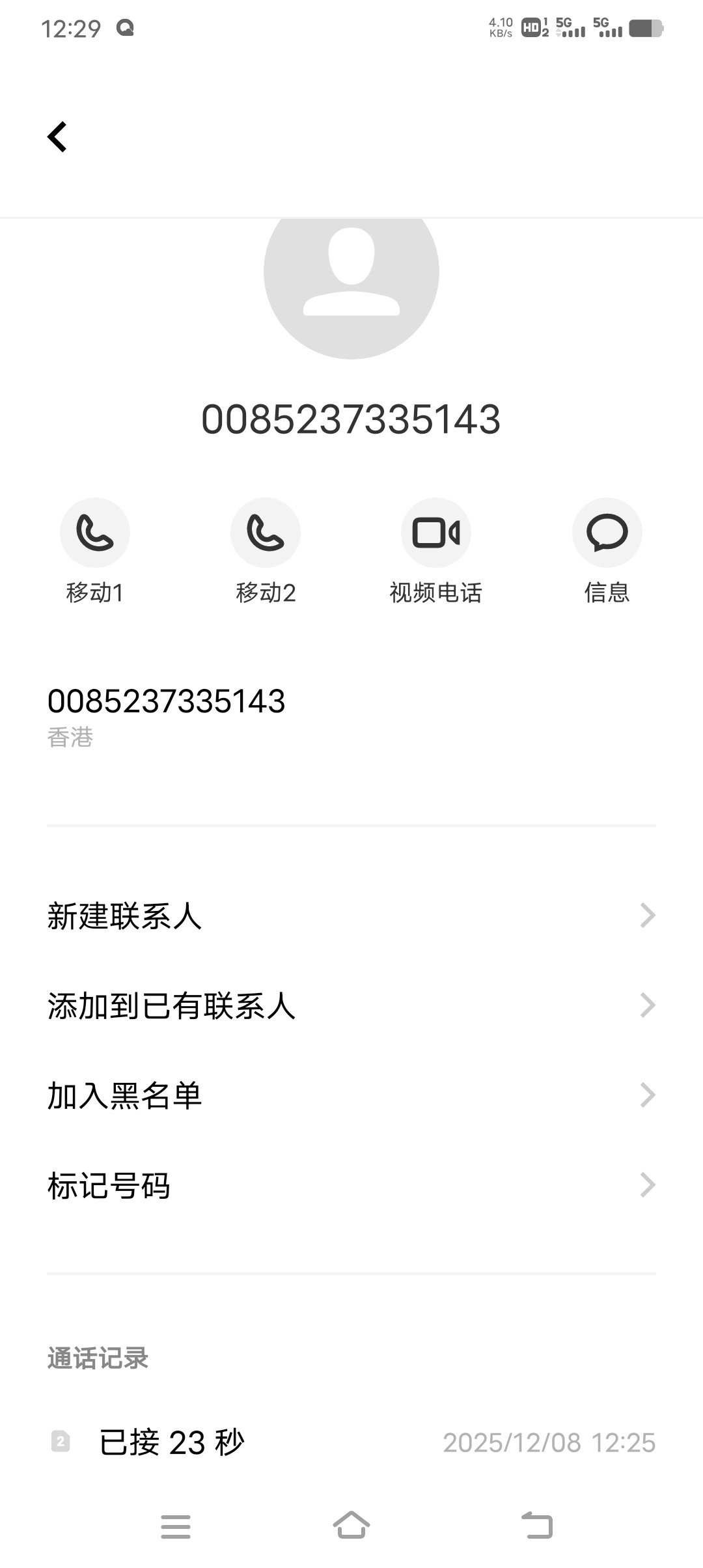Add this number to 加入黑名单
The height and width of the screenshot is (1568, 703).
(351, 1095)
